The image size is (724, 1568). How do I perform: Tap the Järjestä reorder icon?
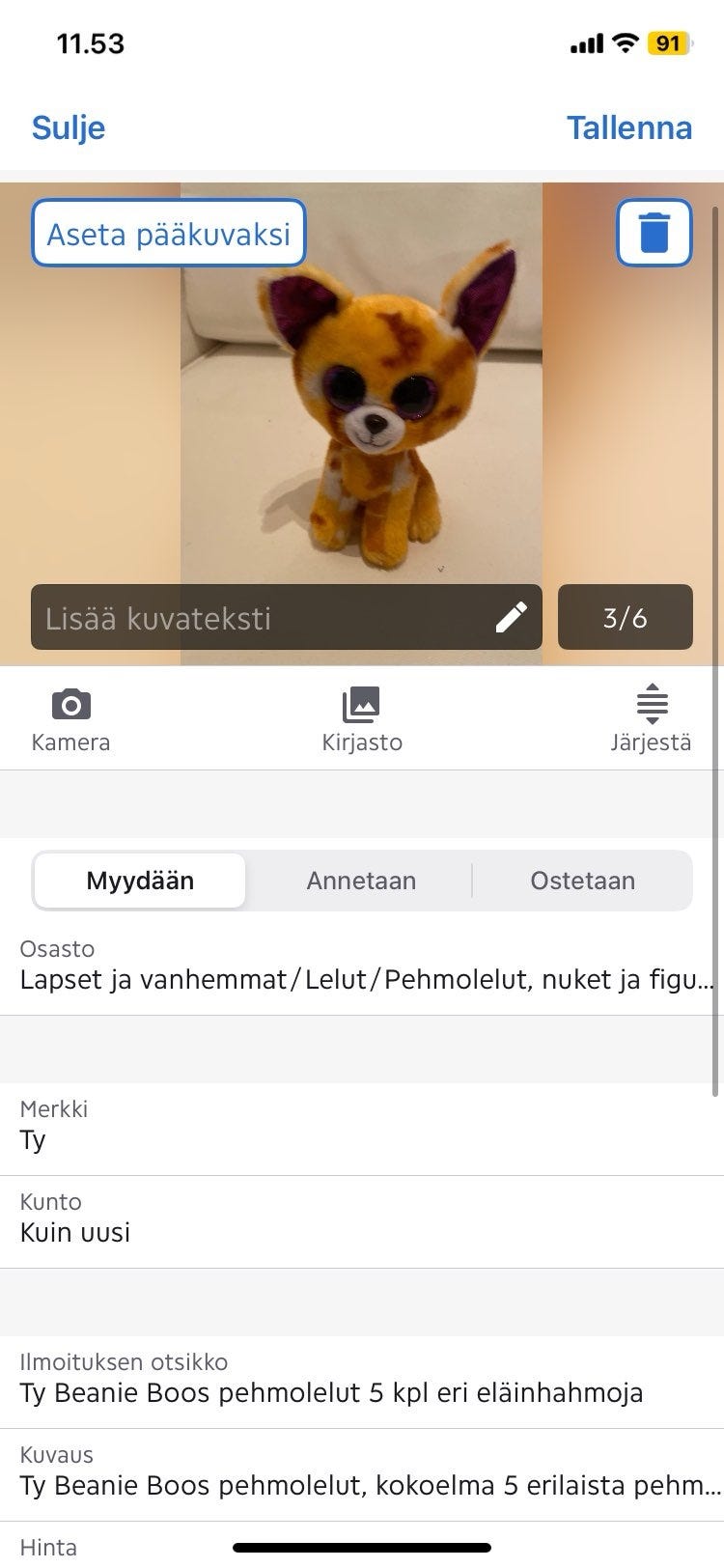coord(653,705)
